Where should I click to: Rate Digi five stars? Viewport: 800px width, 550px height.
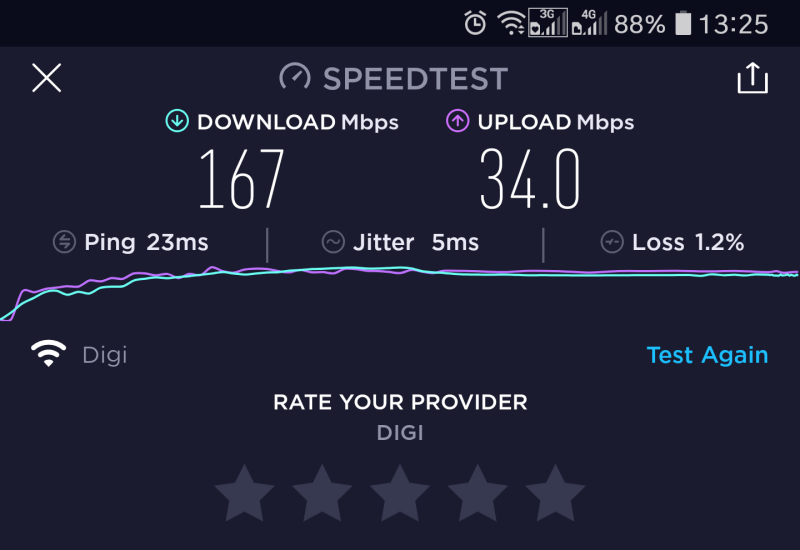point(556,492)
